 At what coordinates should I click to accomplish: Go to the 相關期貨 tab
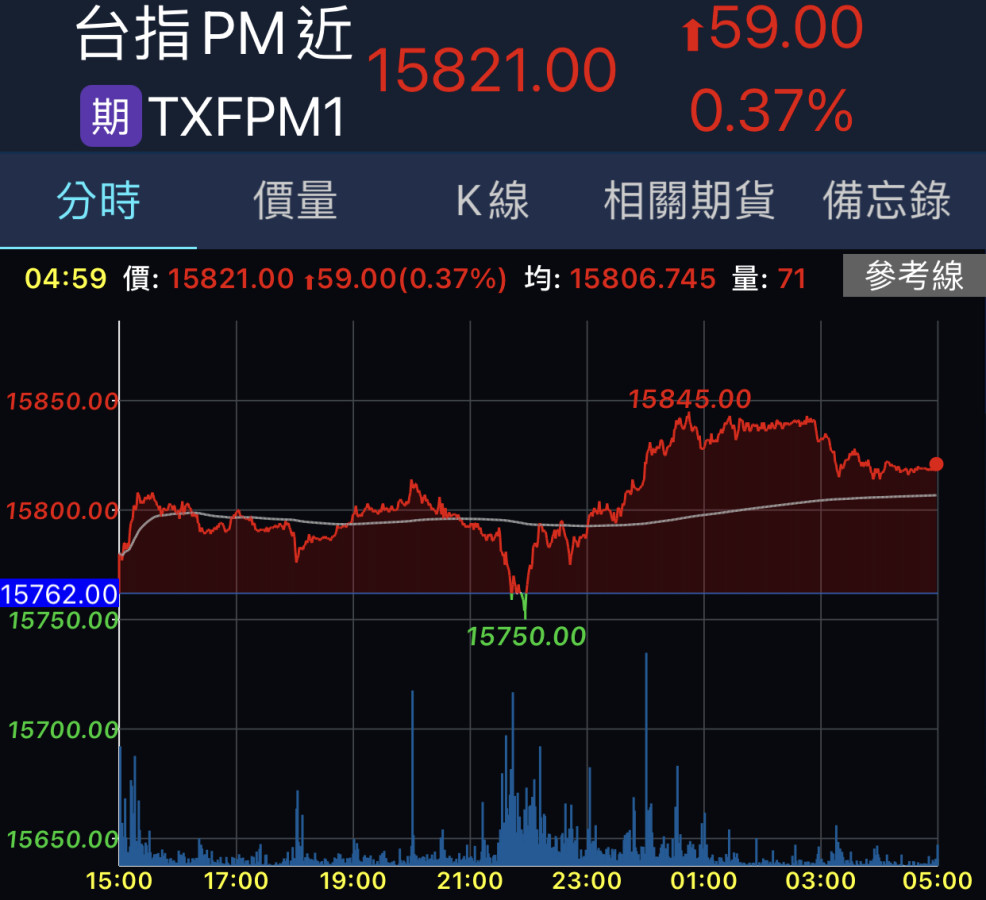[x=689, y=202]
